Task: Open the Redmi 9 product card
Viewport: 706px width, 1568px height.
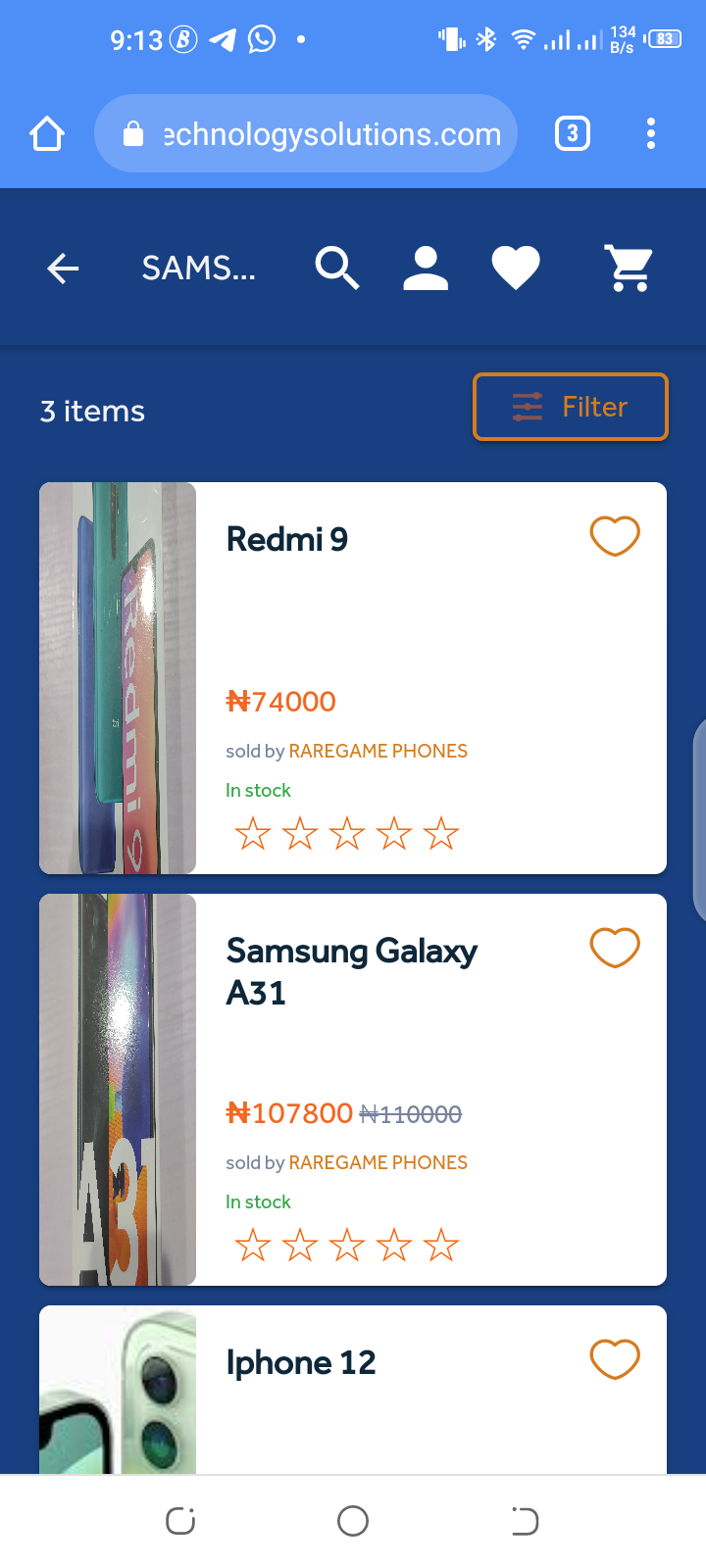Action: [x=353, y=678]
